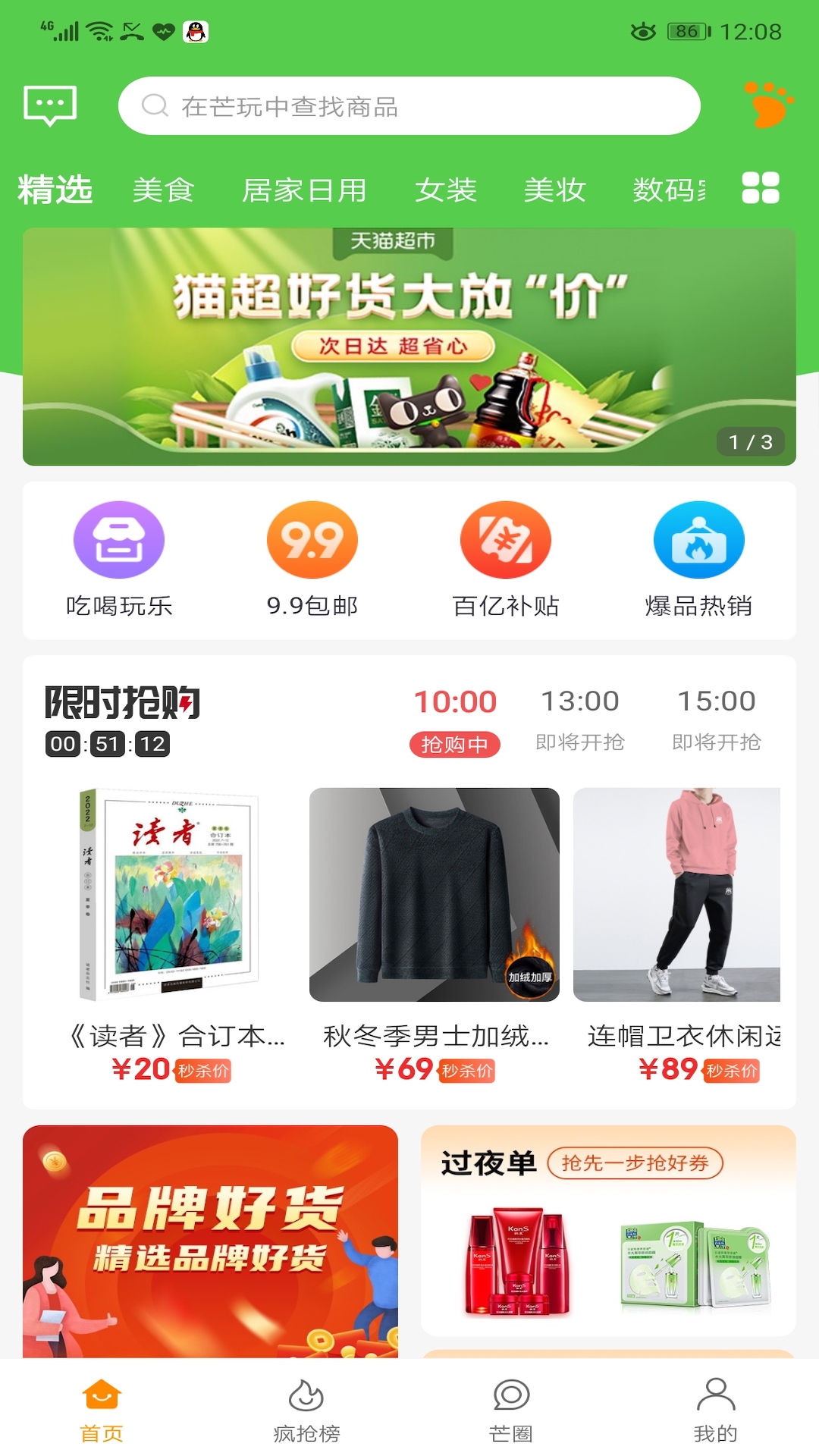
Task: Tap the search box for 在芒玩中查找商品
Action: tap(409, 106)
